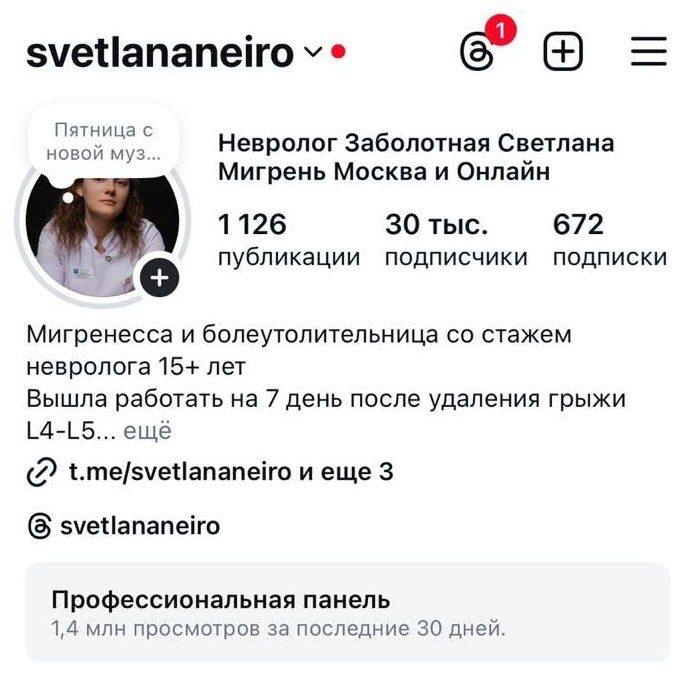Viewport: 699px width, 674px height.
Task: Open the note bubble "Пятница с новой муз…"
Action: (x=103, y=143)
